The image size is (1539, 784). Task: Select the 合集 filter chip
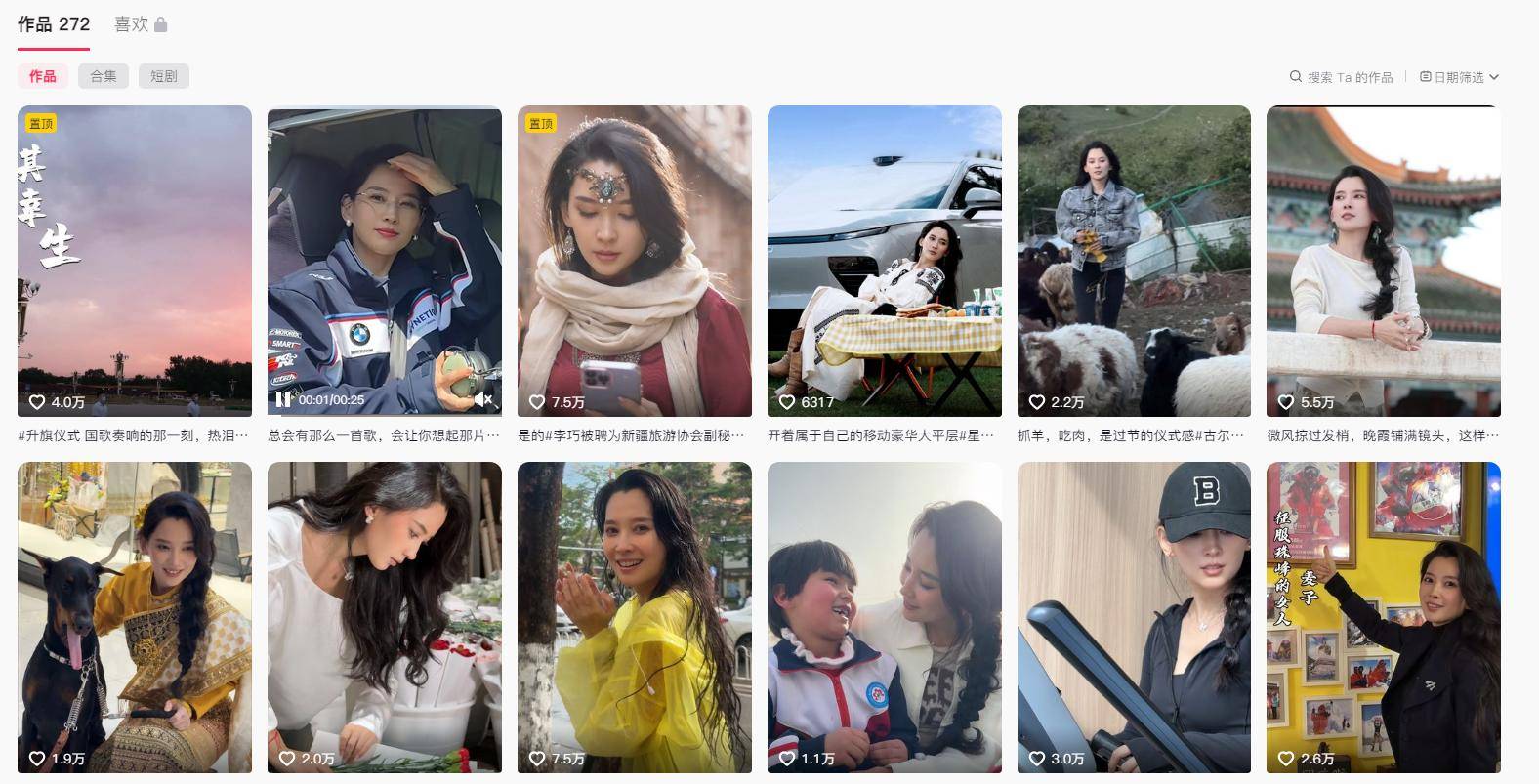click(104, 76)
